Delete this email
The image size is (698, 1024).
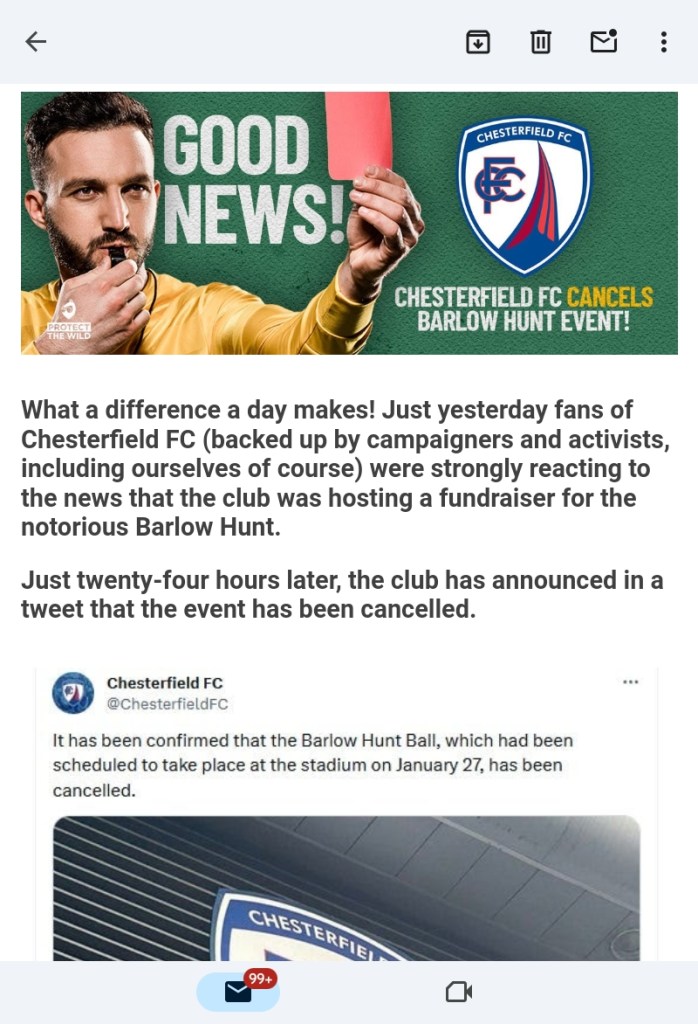[540, 42]
